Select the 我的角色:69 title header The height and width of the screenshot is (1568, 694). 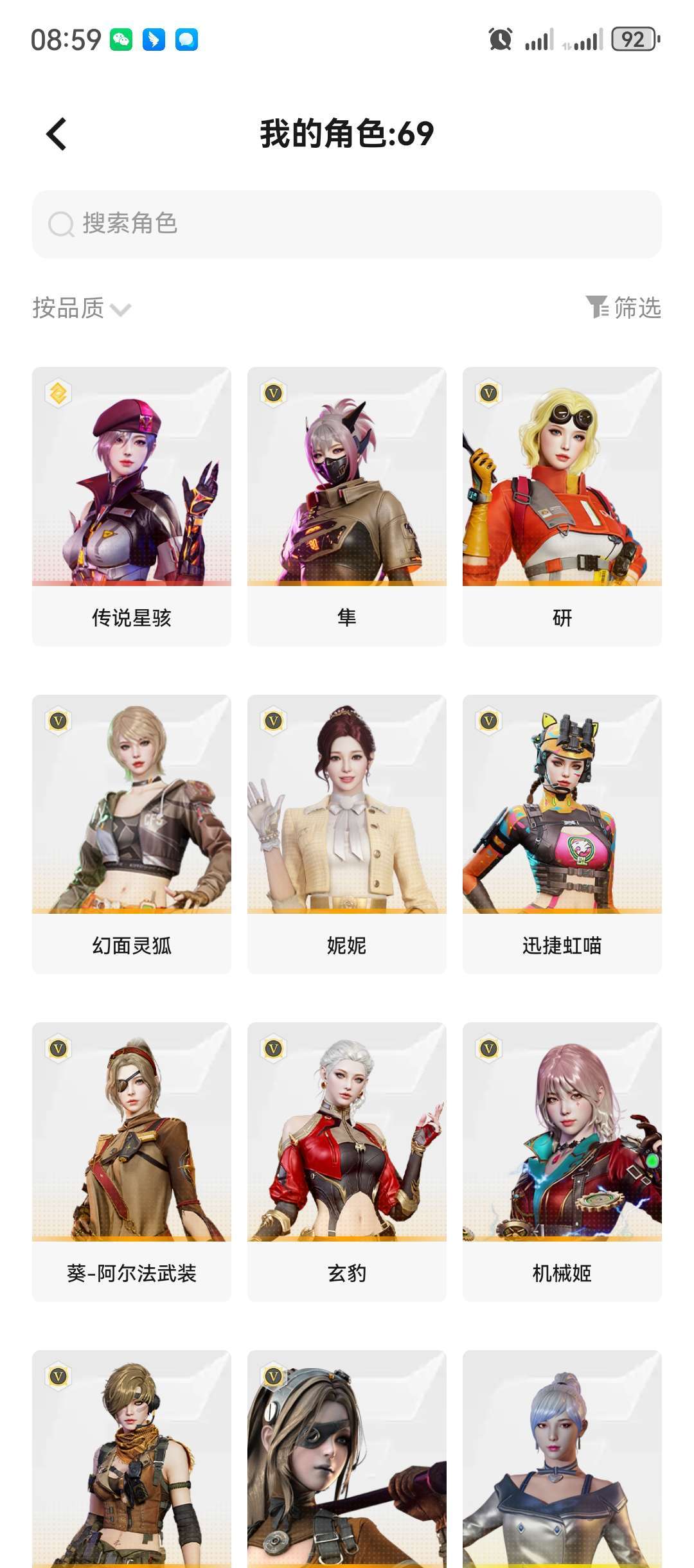347,132
